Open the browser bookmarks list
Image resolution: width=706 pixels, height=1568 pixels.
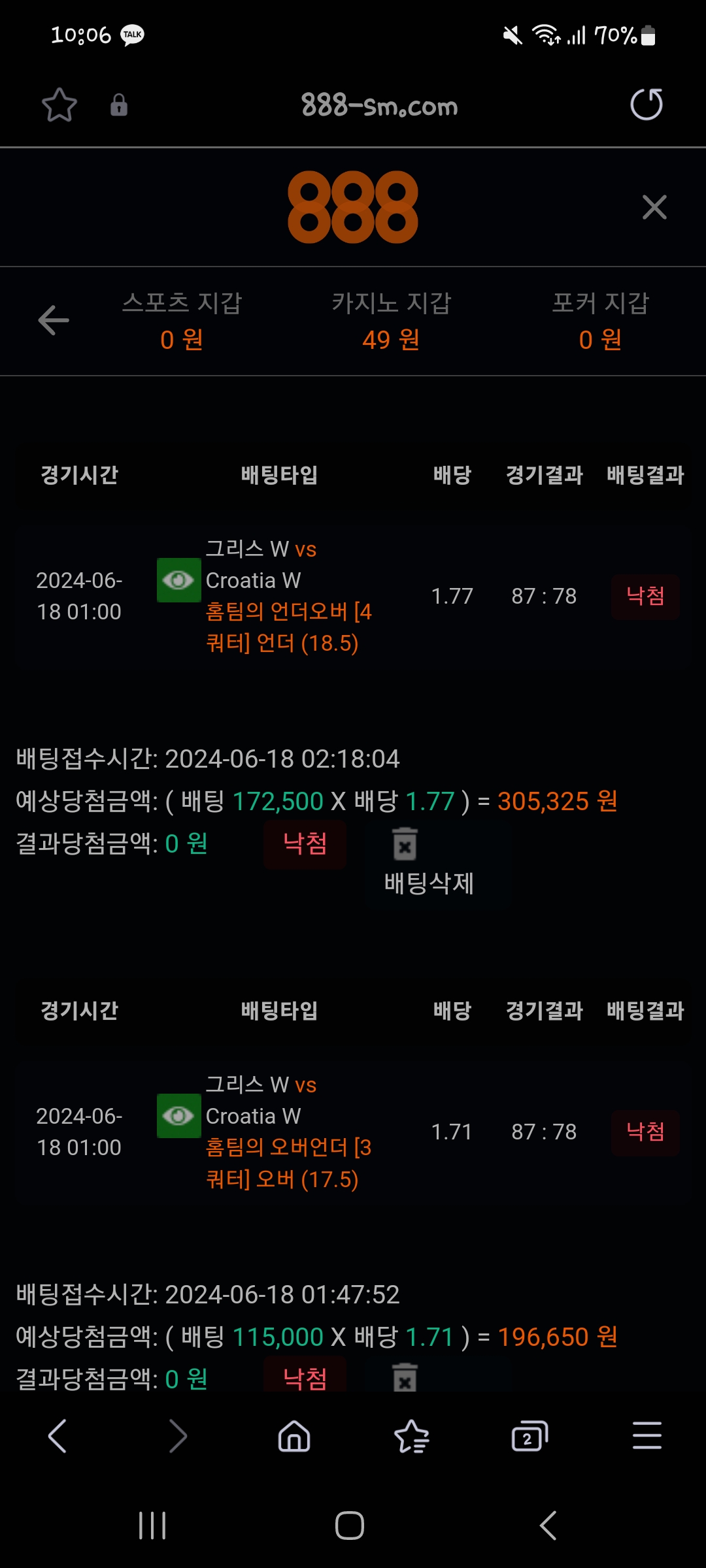tap(412, 1436)
